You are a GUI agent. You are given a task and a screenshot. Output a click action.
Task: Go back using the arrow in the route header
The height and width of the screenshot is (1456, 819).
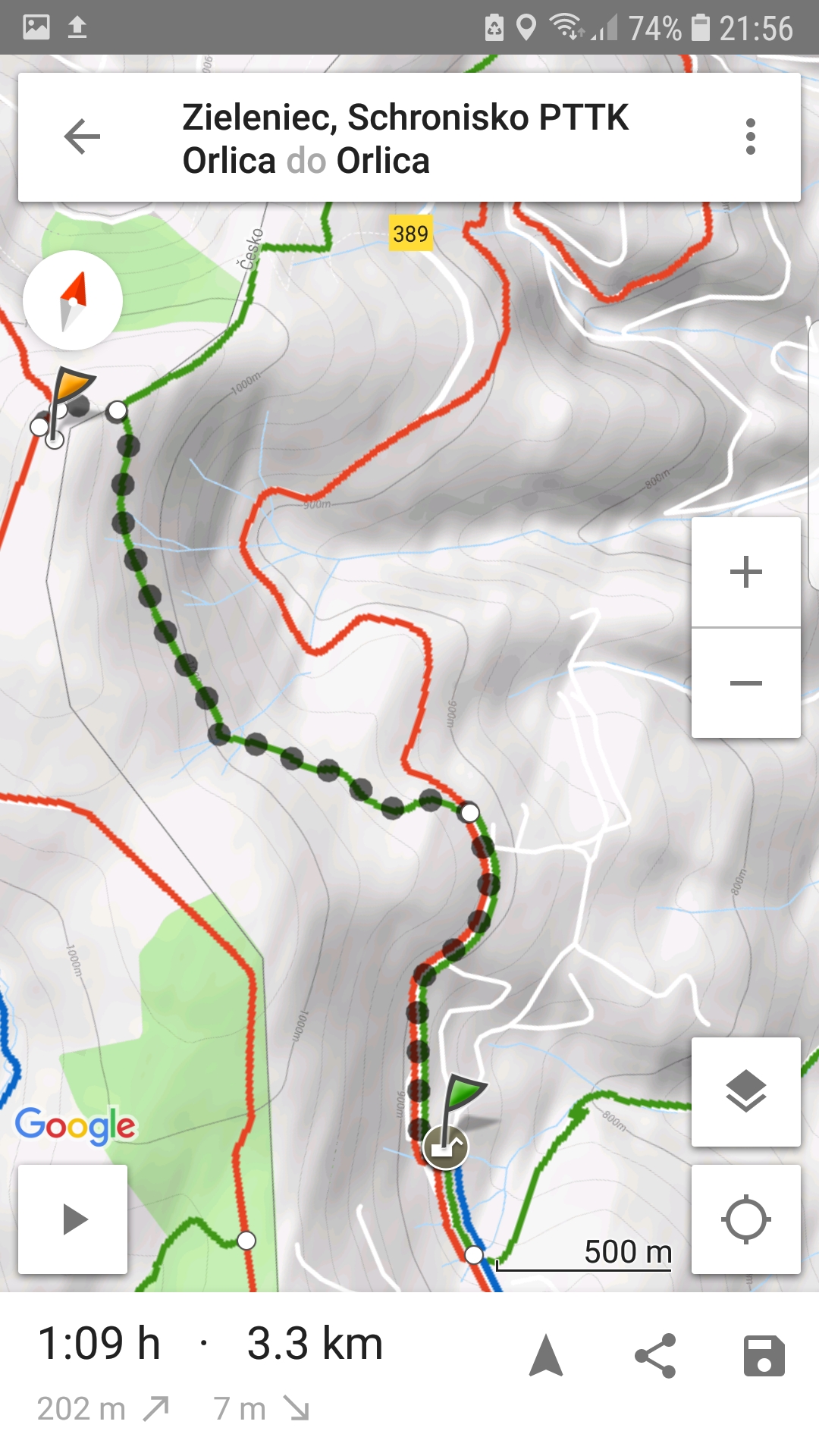click(x=82, y=137)
